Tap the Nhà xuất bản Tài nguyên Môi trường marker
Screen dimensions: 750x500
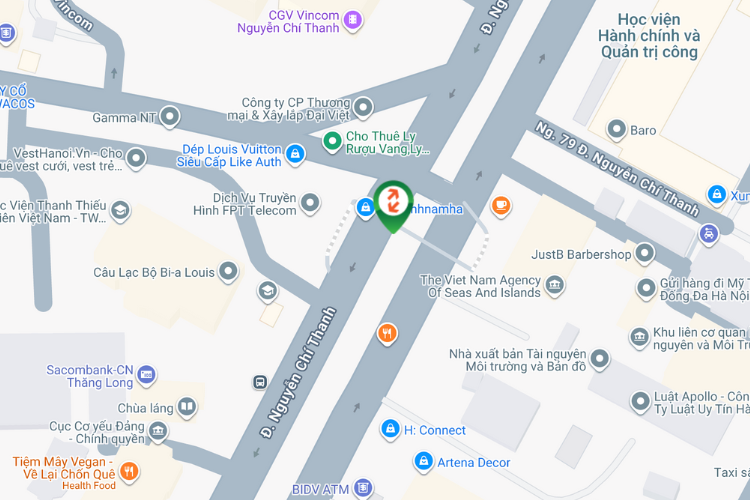click(x=599, y=358)
